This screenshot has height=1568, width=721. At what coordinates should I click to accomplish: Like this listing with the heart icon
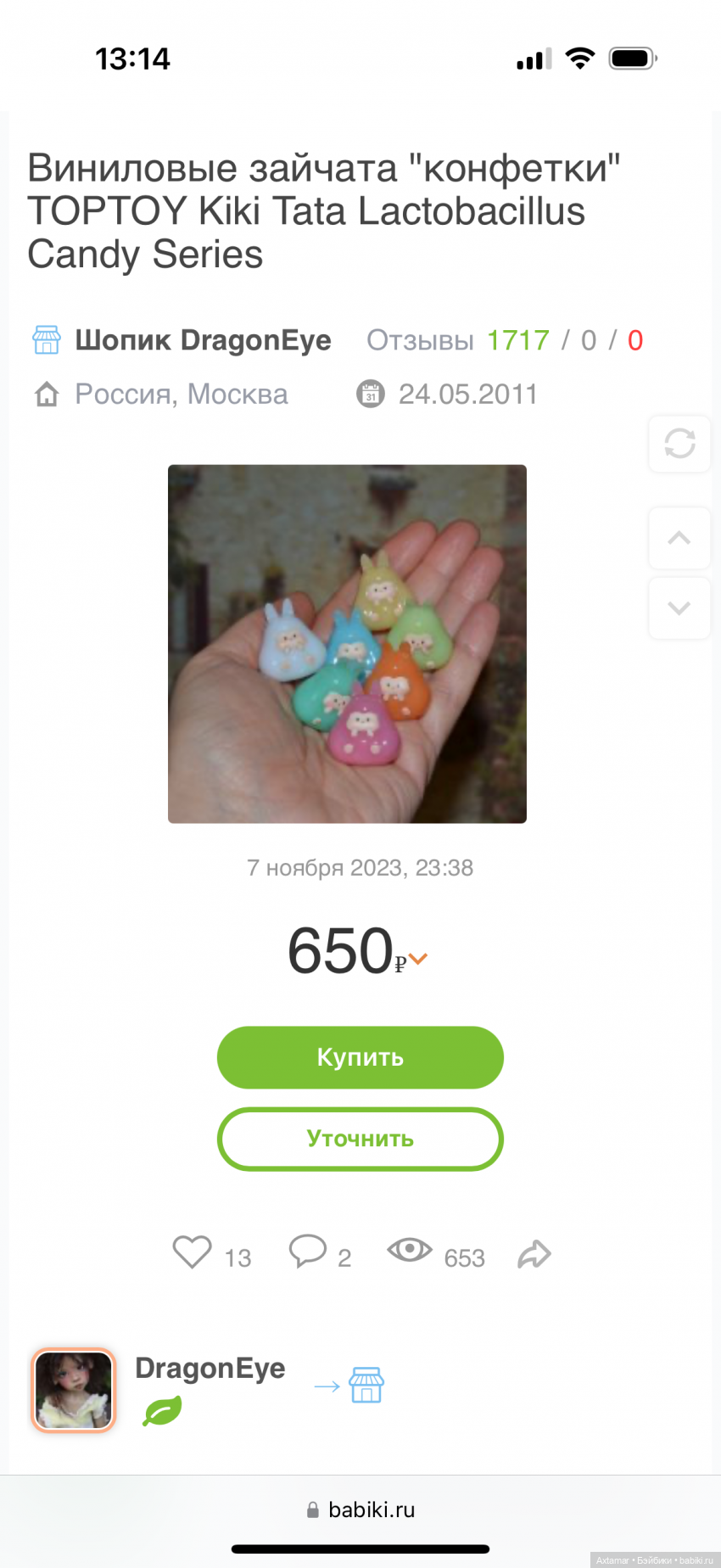192,1252
